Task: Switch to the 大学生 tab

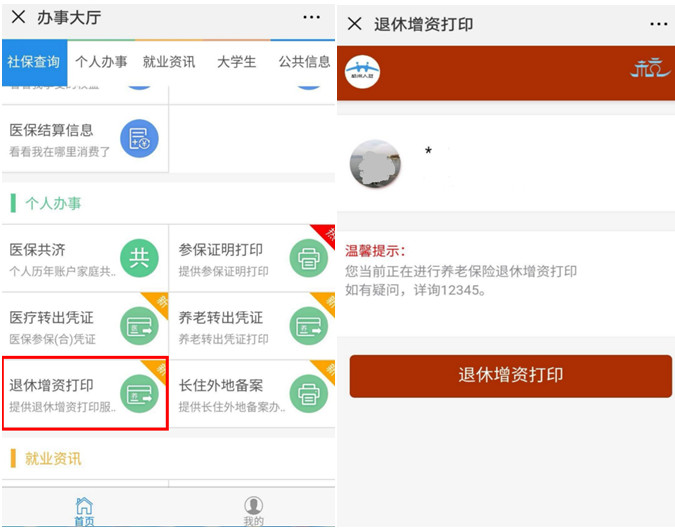Action: (x=236, y=62)
